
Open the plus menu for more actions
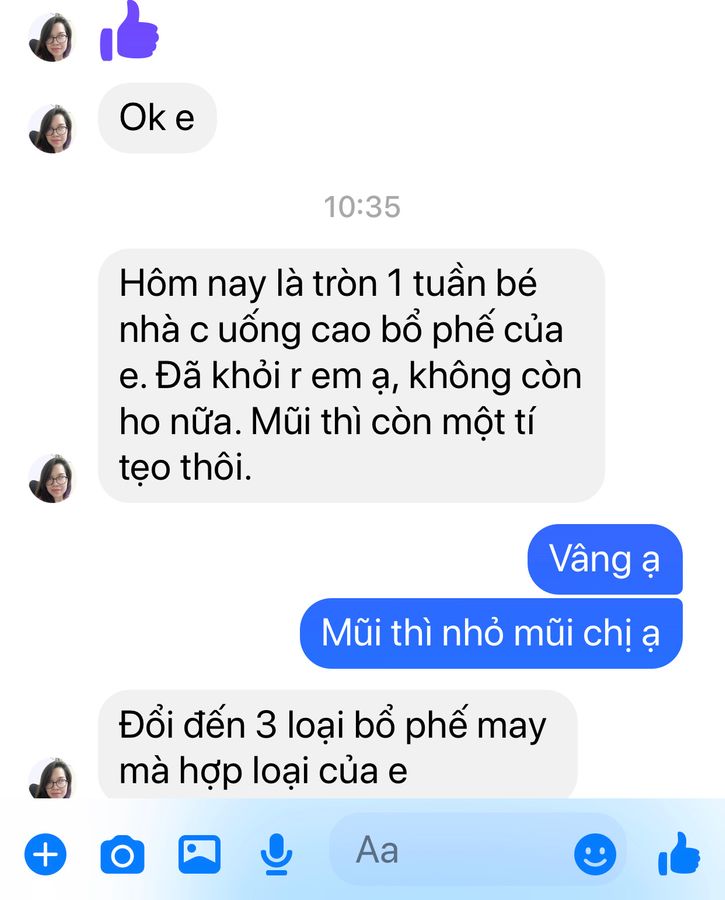(x=45, y=854)
